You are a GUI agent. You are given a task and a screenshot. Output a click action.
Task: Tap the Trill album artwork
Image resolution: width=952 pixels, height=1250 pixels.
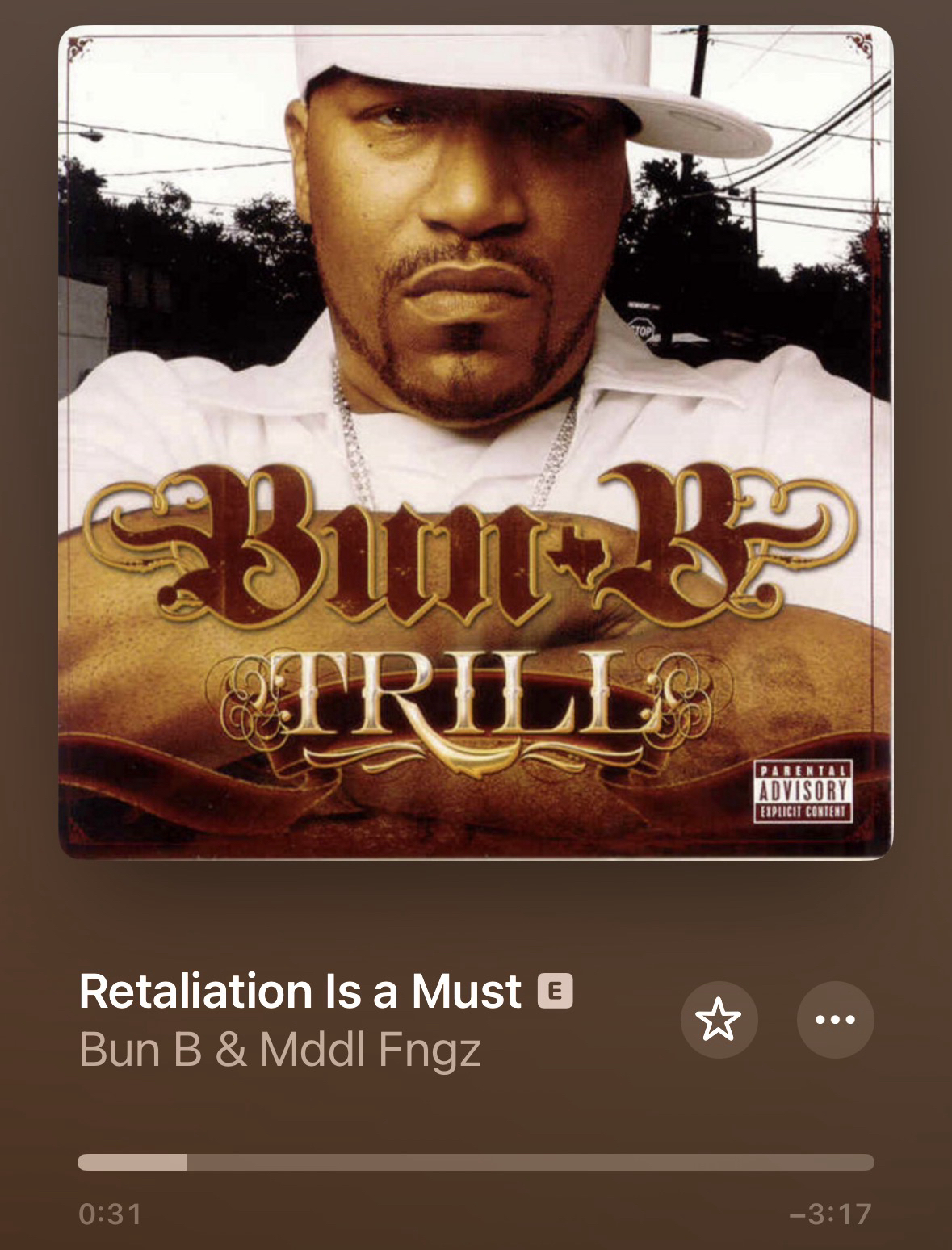476,443
